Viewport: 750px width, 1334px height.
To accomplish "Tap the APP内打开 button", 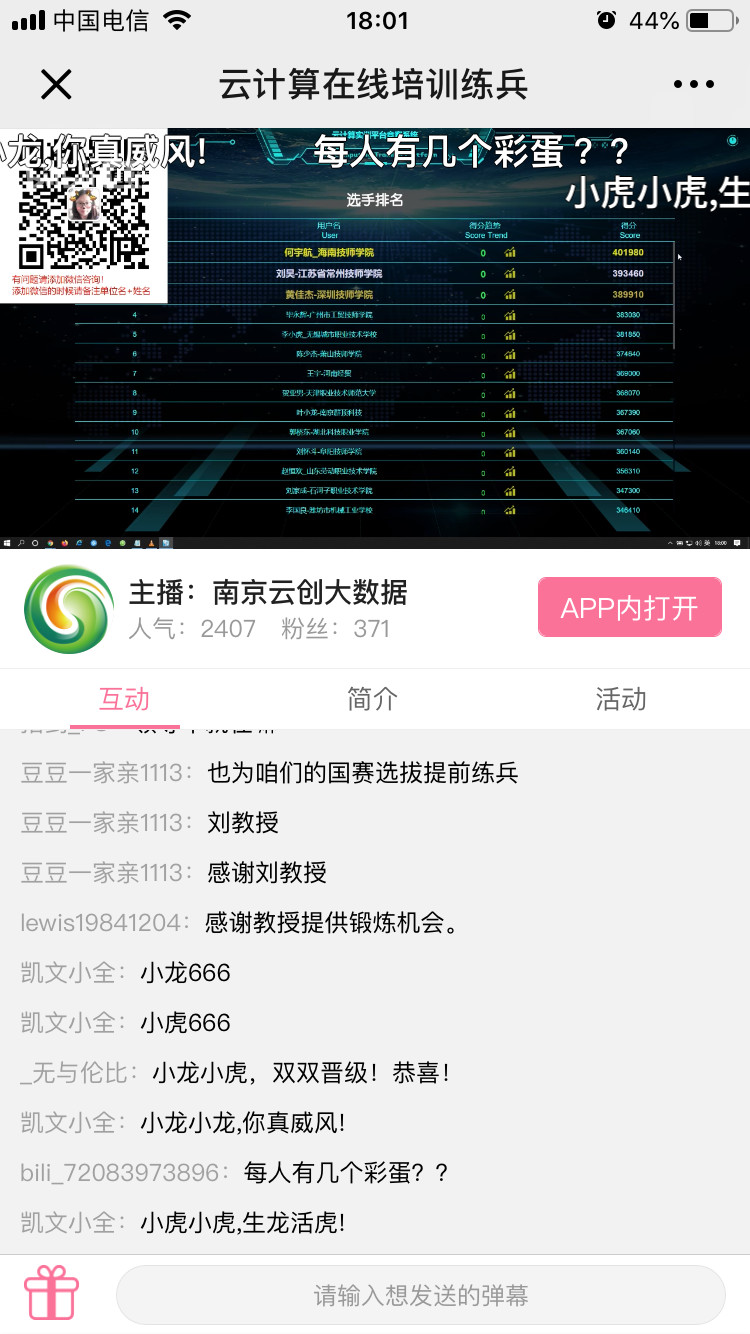I will [629, 607].
